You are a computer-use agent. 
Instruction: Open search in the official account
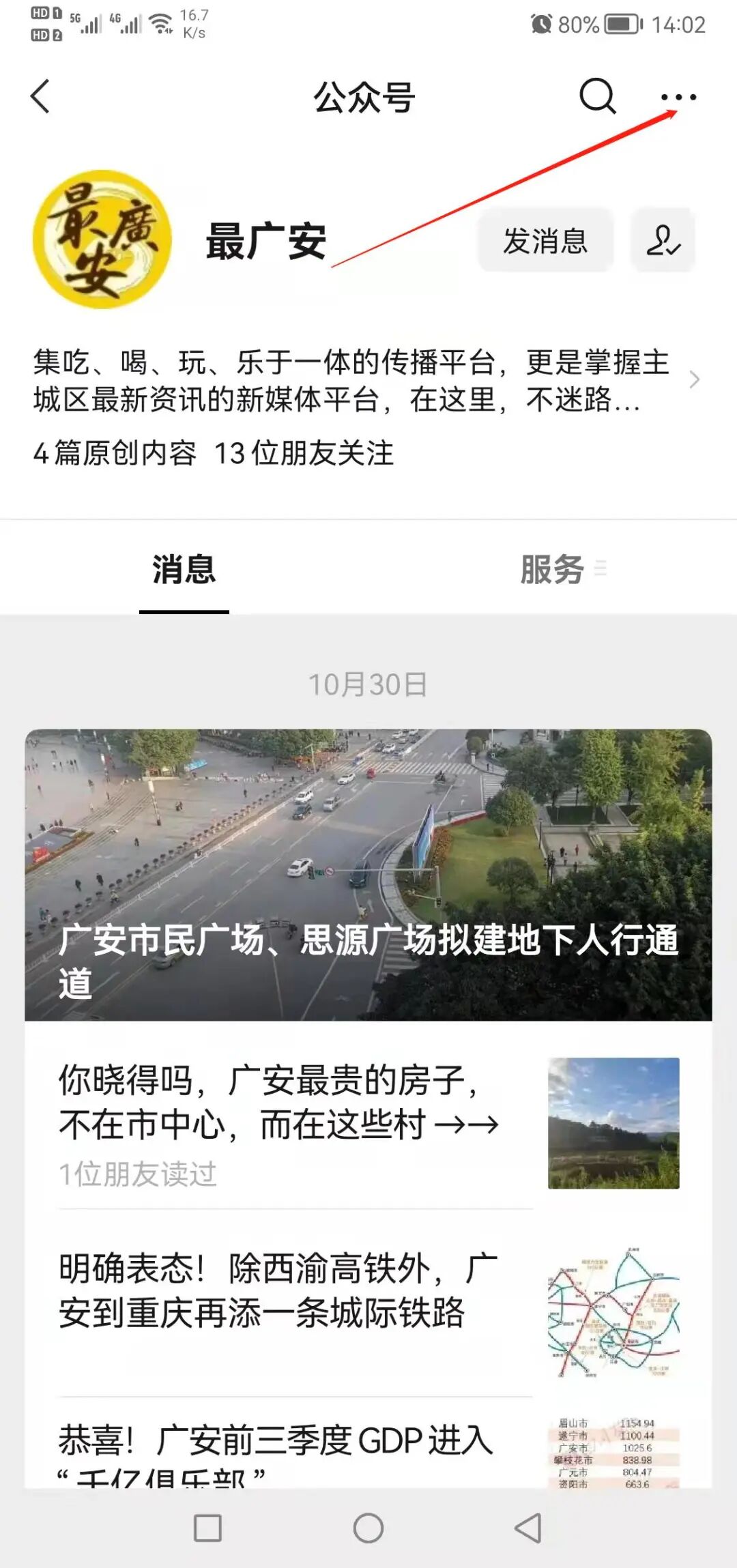(597, 96)
